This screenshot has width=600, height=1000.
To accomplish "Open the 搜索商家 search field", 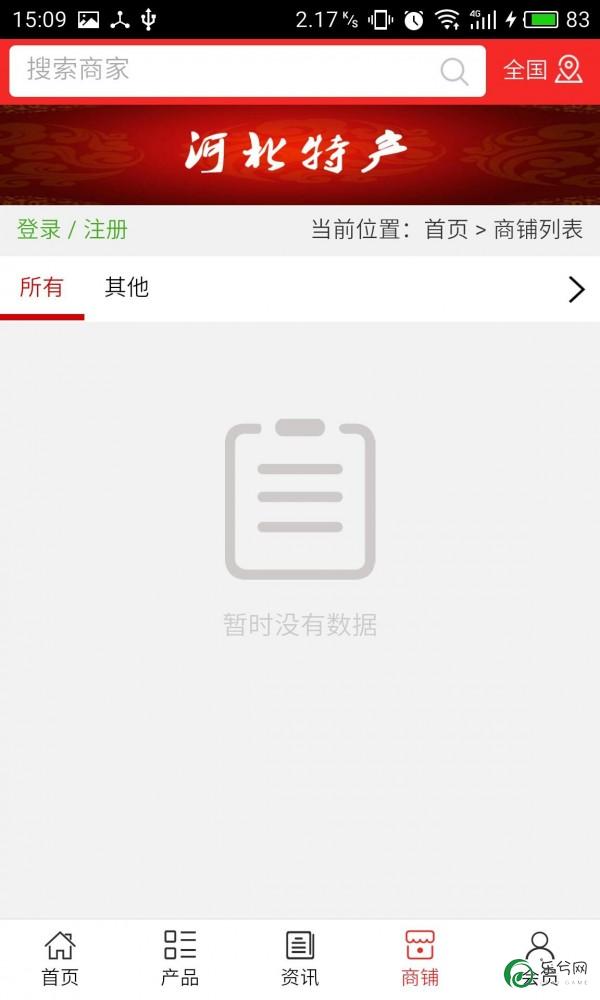I will coord(220,70).
